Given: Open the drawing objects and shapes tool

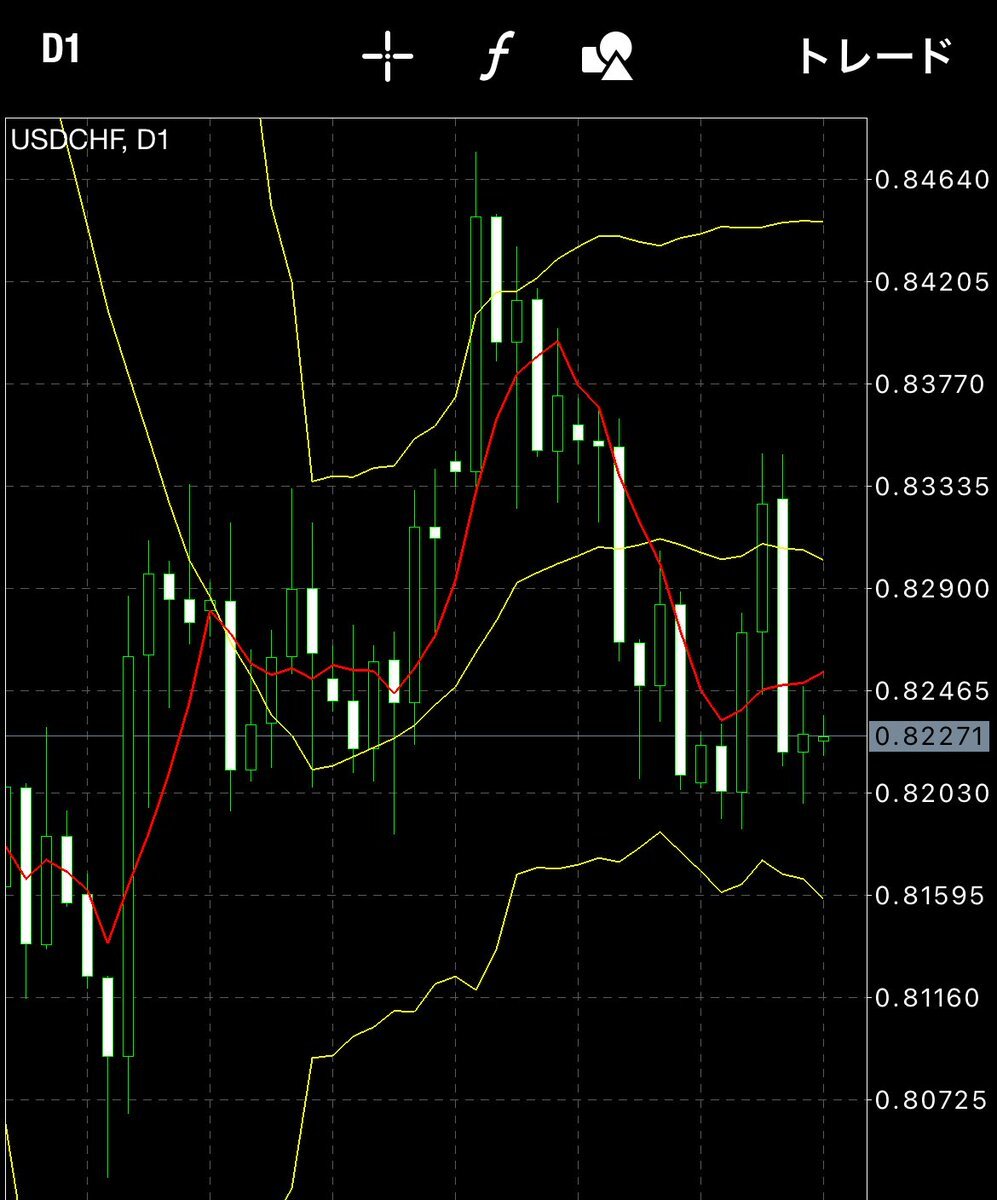Looking at the screenshot, I should pos(607,57).
